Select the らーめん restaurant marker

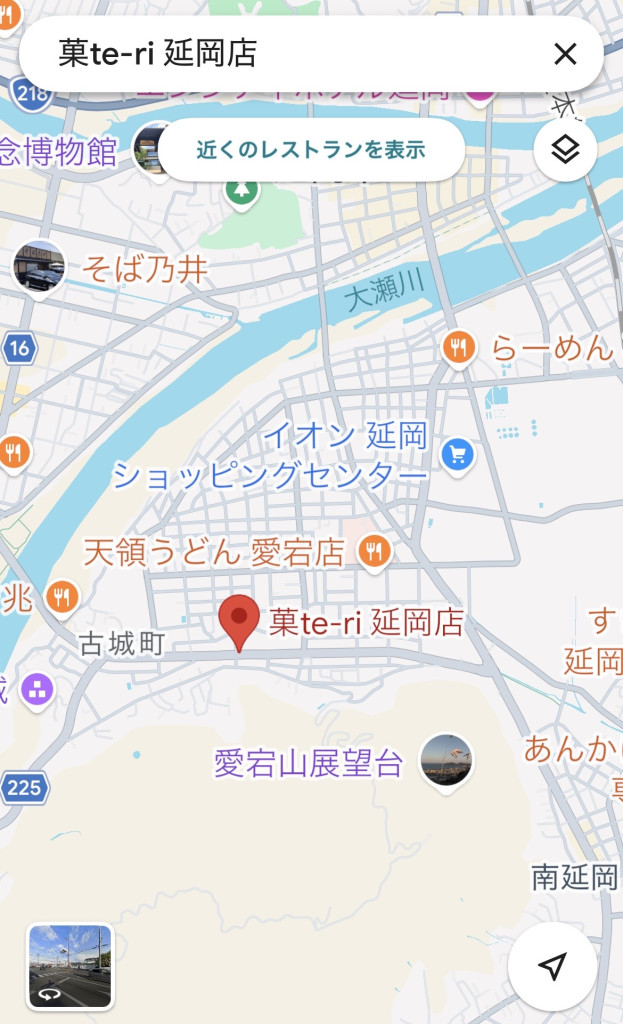coord(458,349)
